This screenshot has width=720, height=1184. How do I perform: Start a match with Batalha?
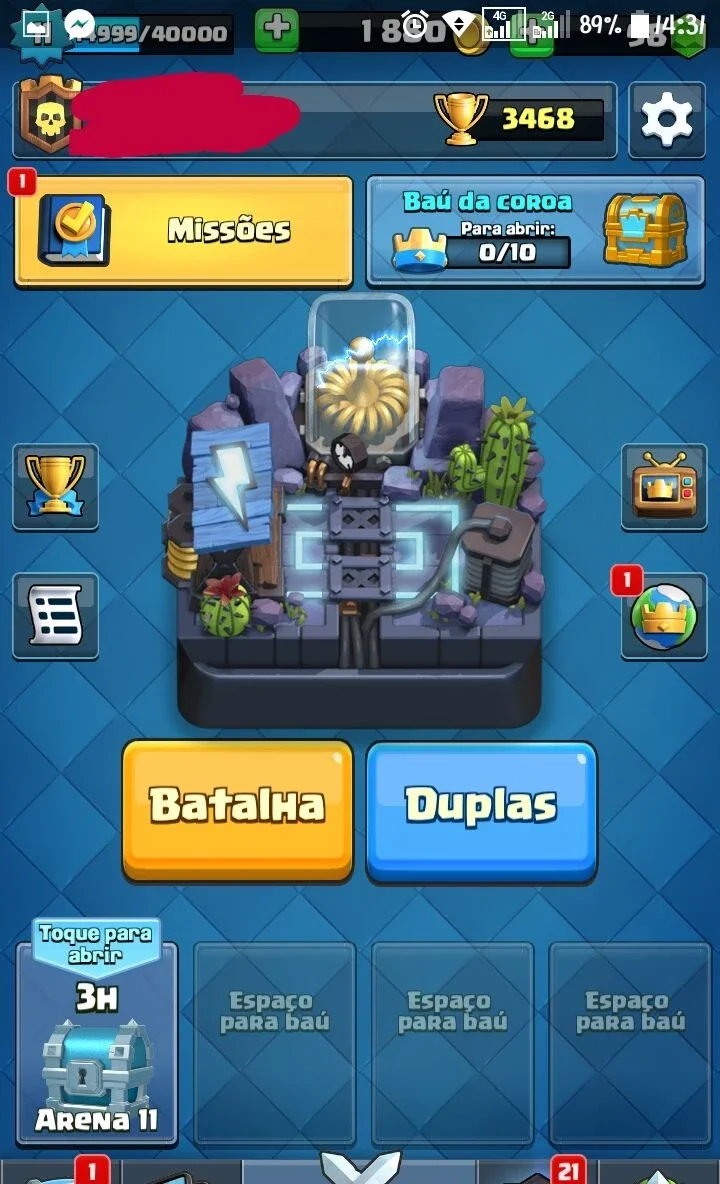[x=238, y=810]
